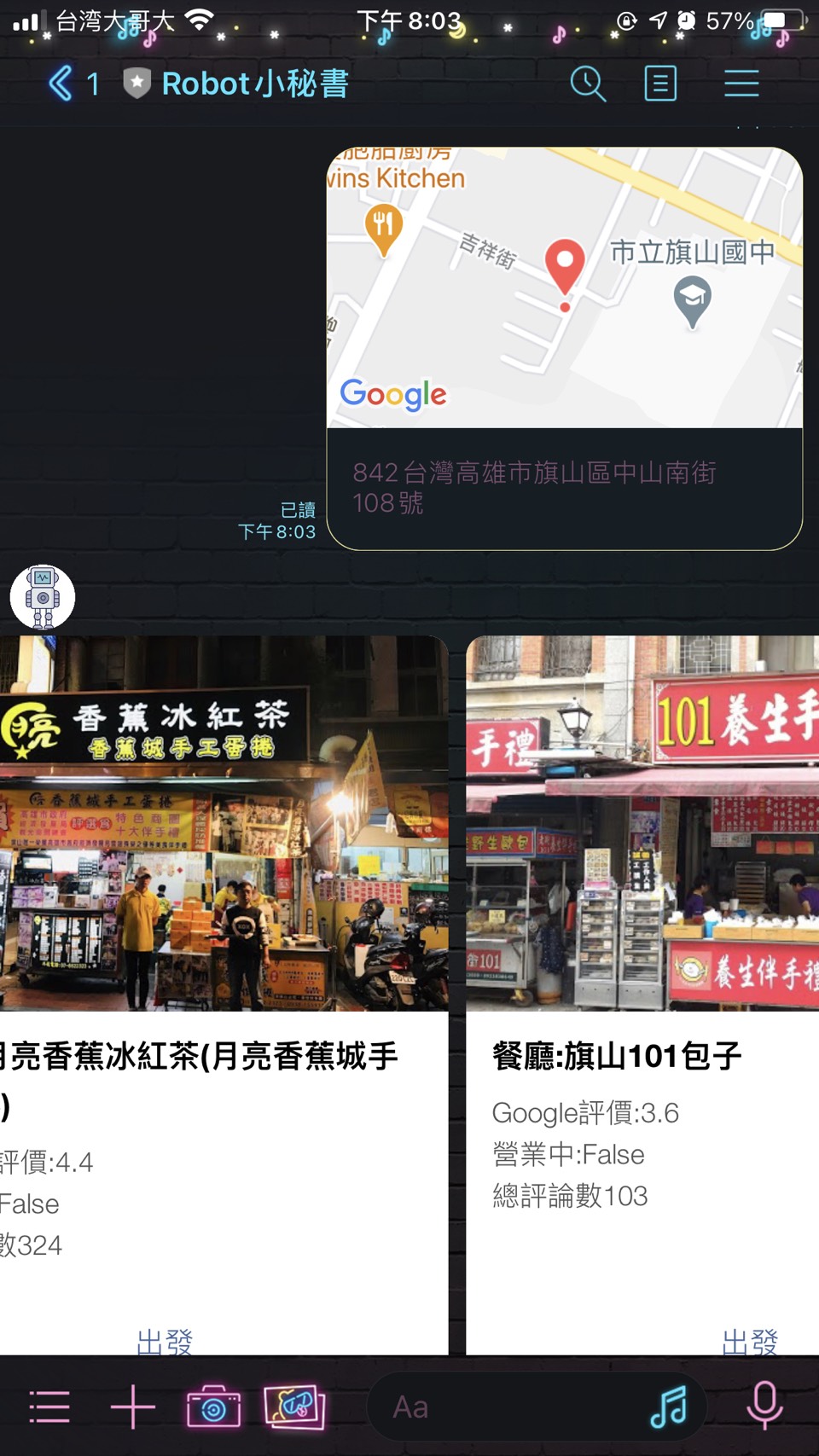Launch the camera from the chat bar

pos(213,1407)
